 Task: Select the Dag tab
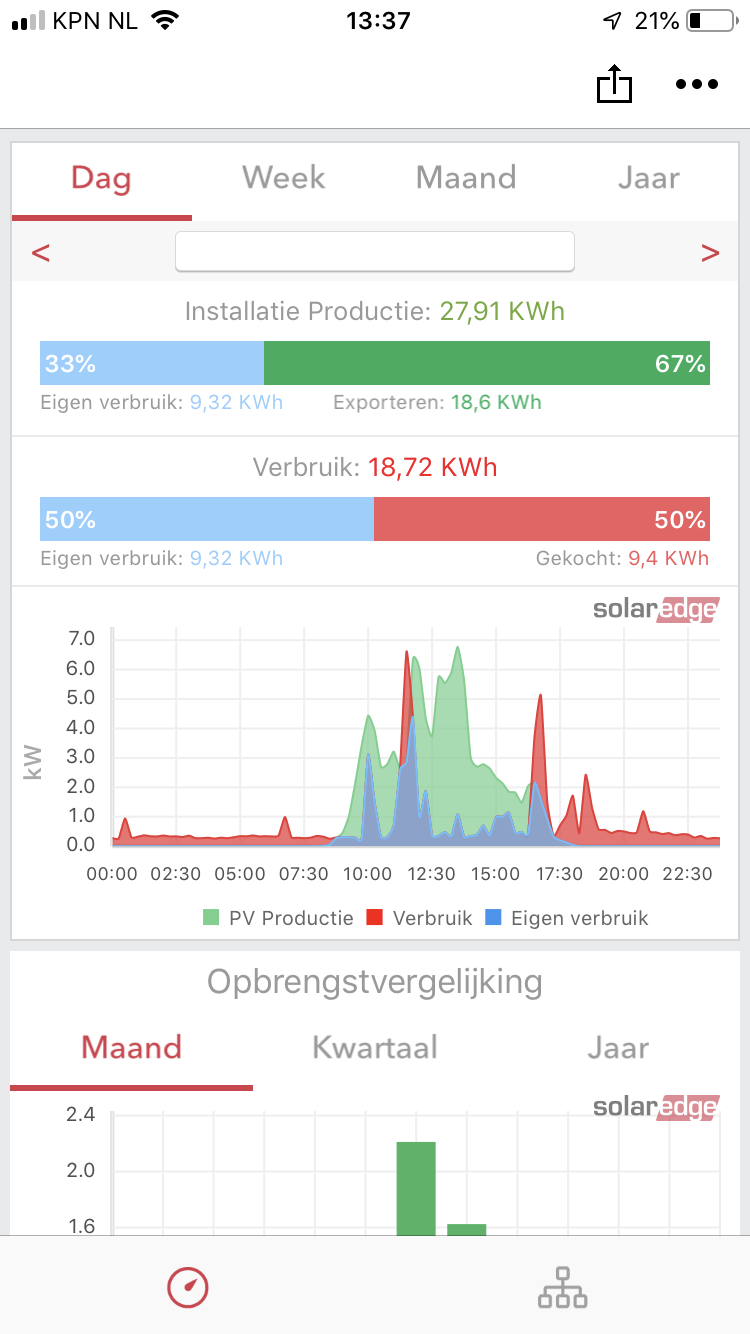coord(101,178)
